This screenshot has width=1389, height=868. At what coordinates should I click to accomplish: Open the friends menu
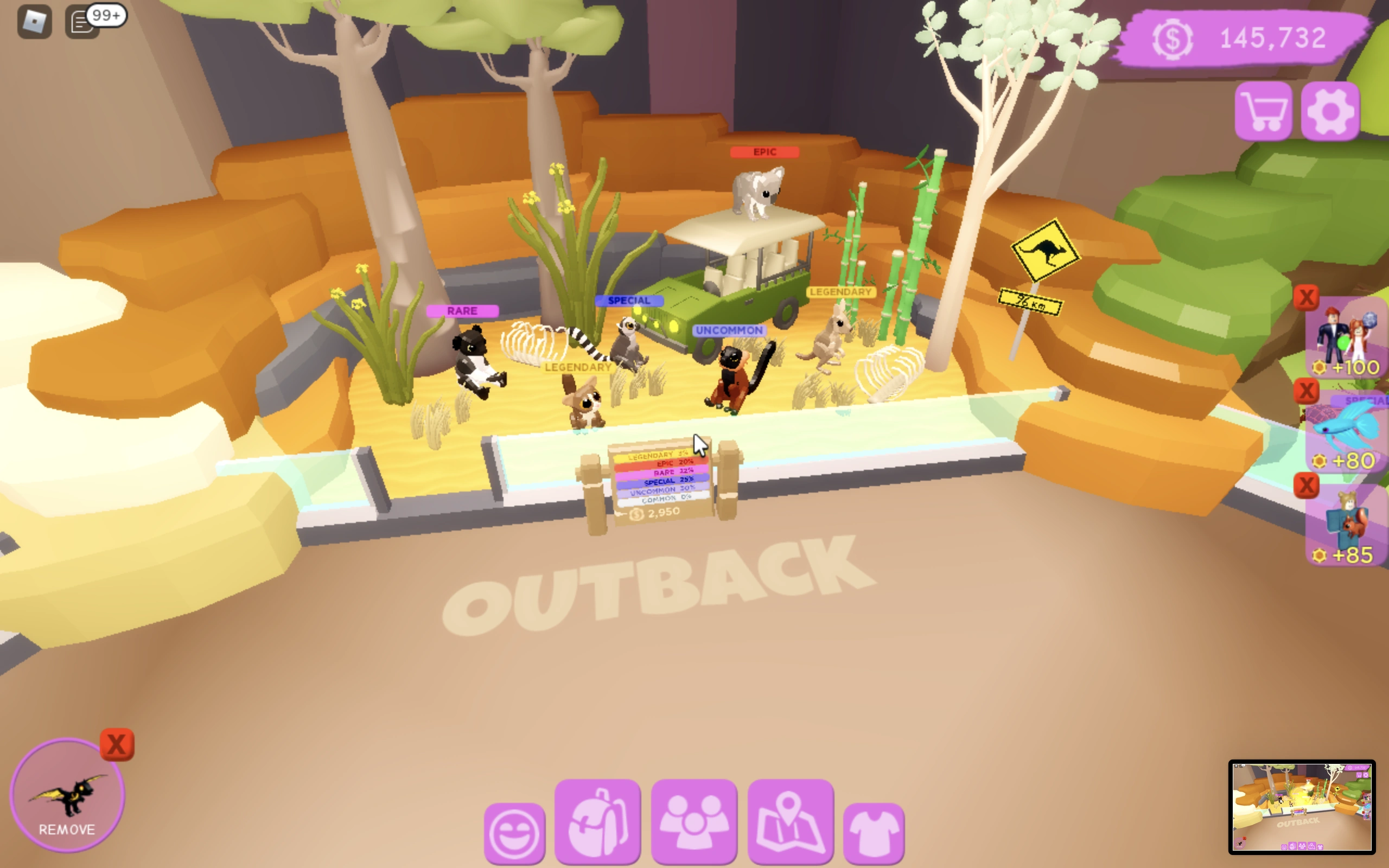pos(694,821)
